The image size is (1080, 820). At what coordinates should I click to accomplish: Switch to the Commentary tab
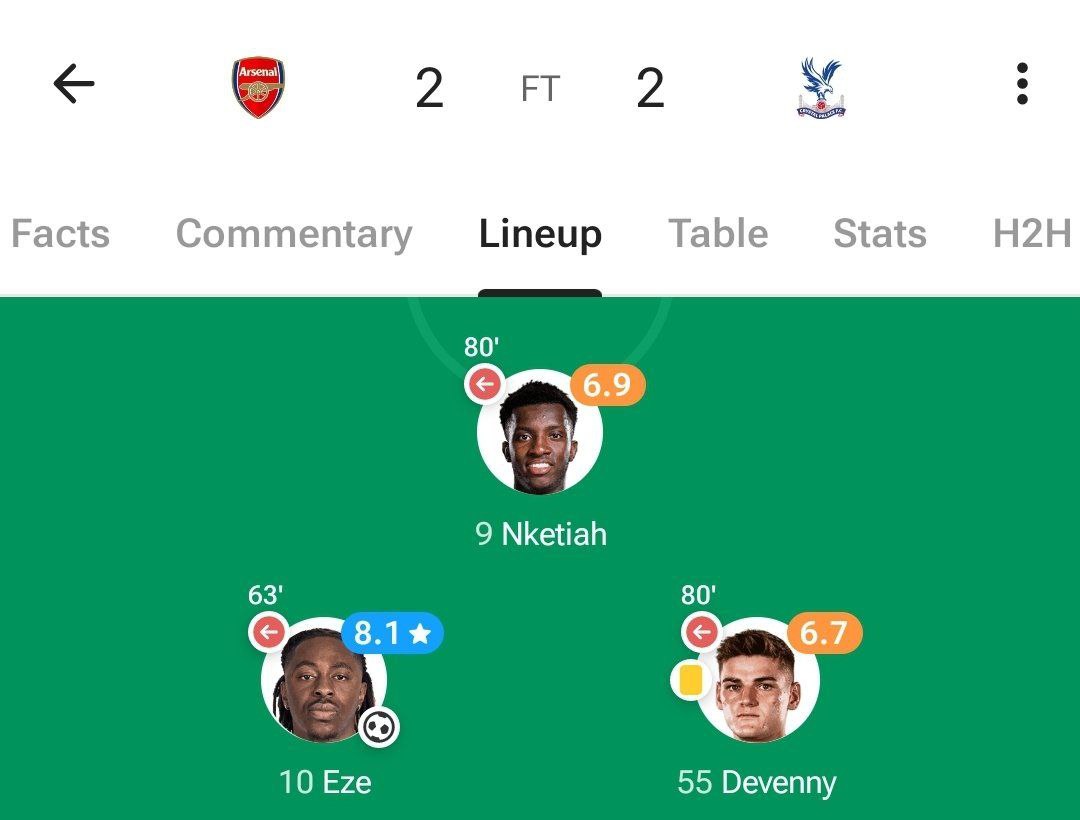click(x=294, y=234)
